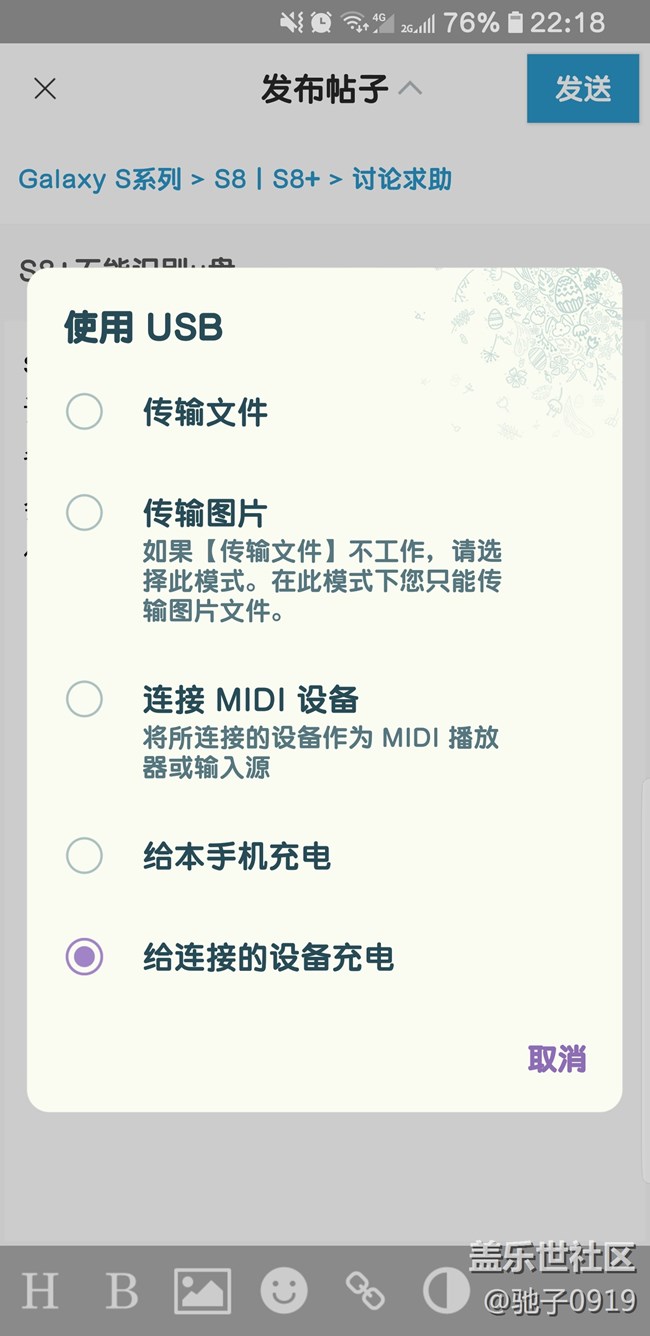This screenshot has height=1336, width=650.
Task: Dismiss the USB dialog with 取消
Action: 556,1058
